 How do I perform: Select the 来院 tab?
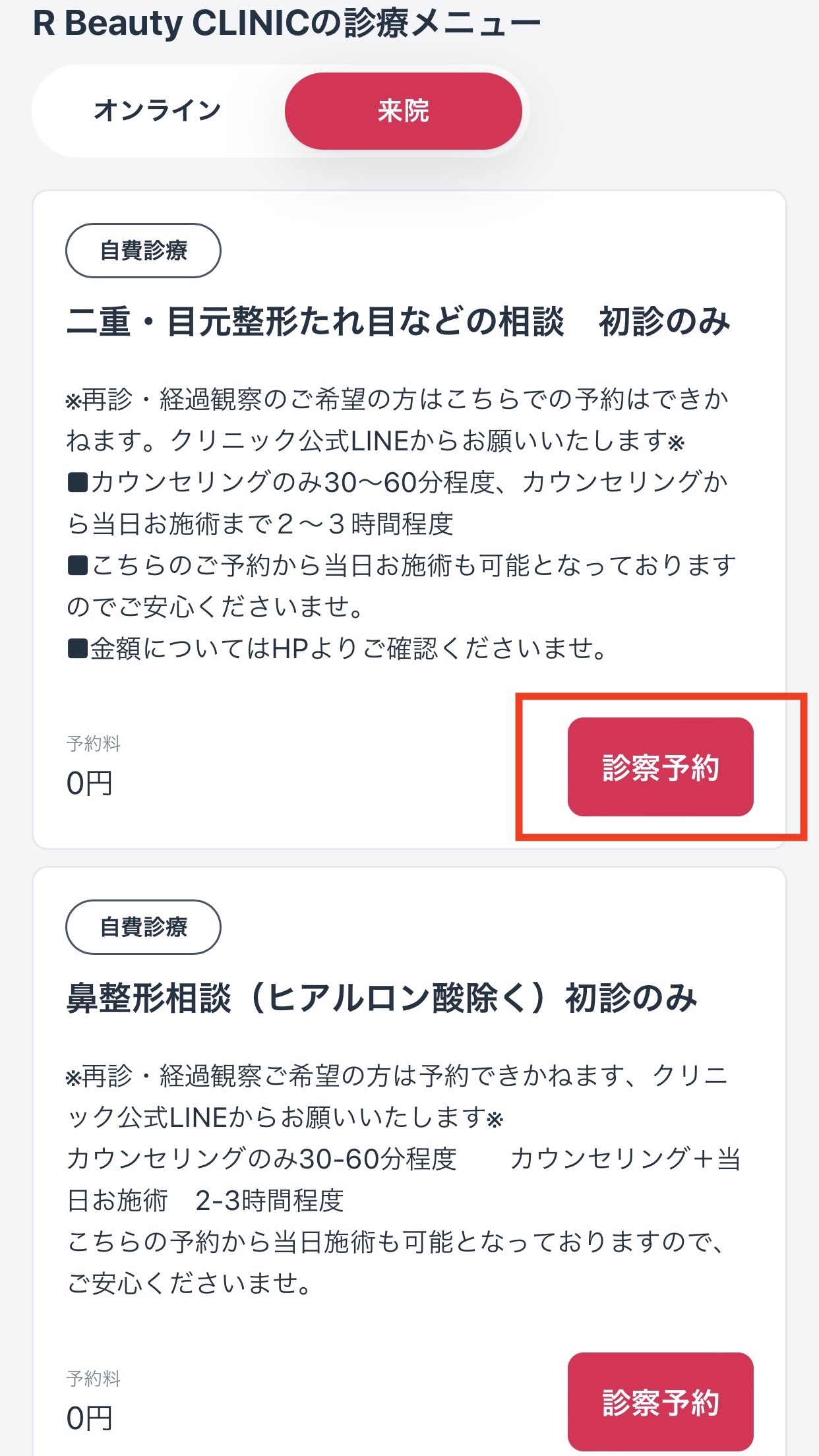[x=403, y=111]
